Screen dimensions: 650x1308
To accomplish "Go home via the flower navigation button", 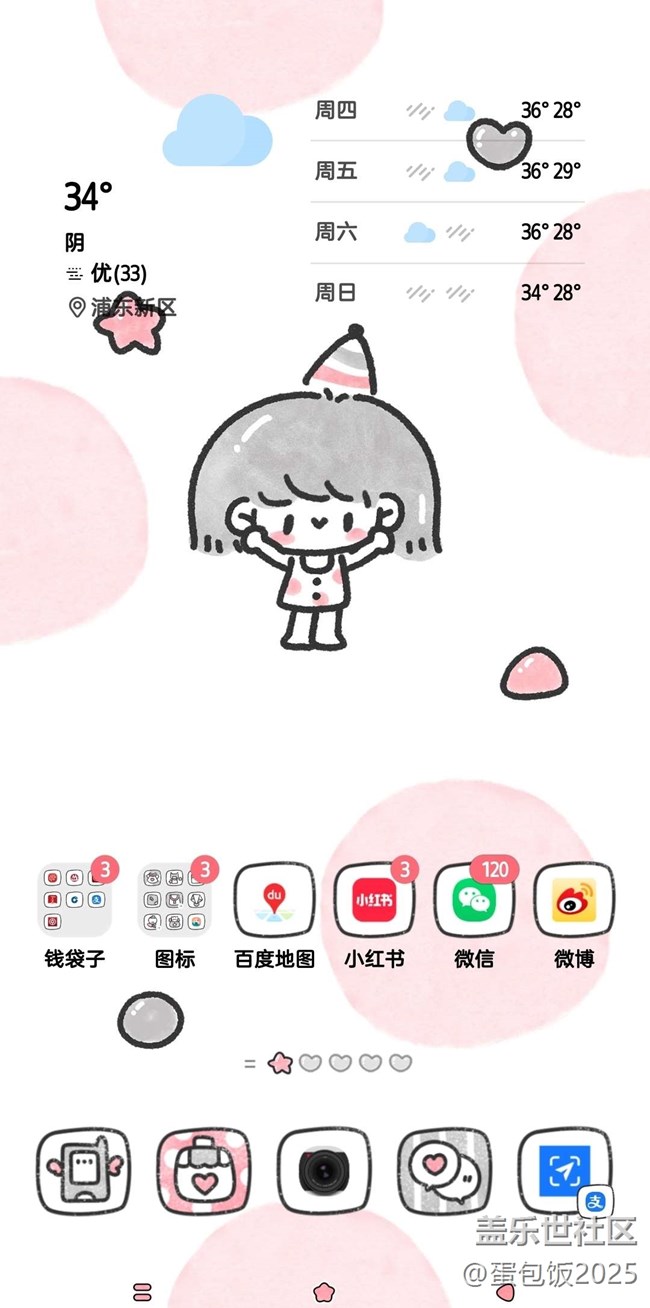I will coord(323,1291).
